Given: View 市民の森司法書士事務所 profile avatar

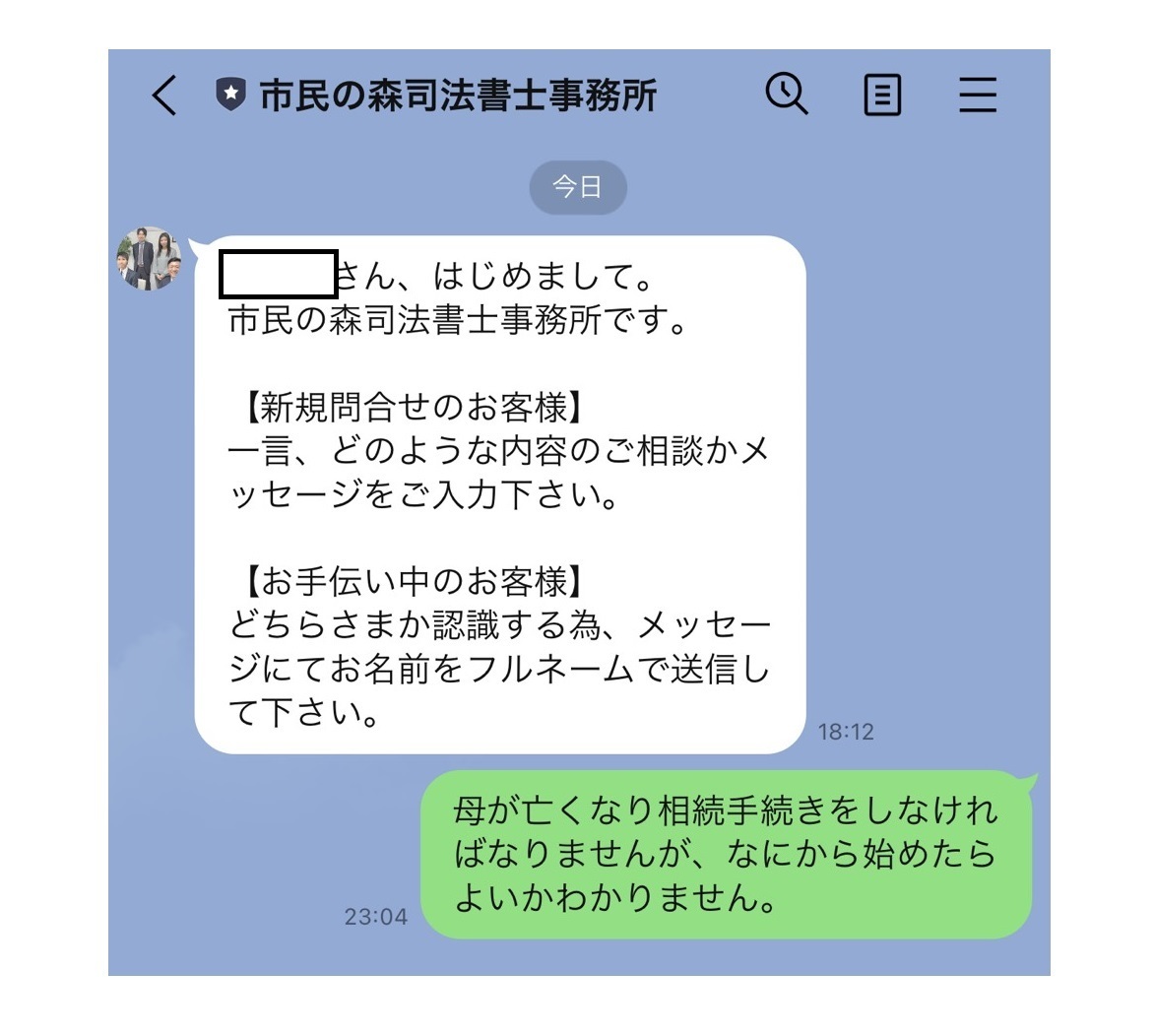Looking at the screenshot, I should 151,259.
